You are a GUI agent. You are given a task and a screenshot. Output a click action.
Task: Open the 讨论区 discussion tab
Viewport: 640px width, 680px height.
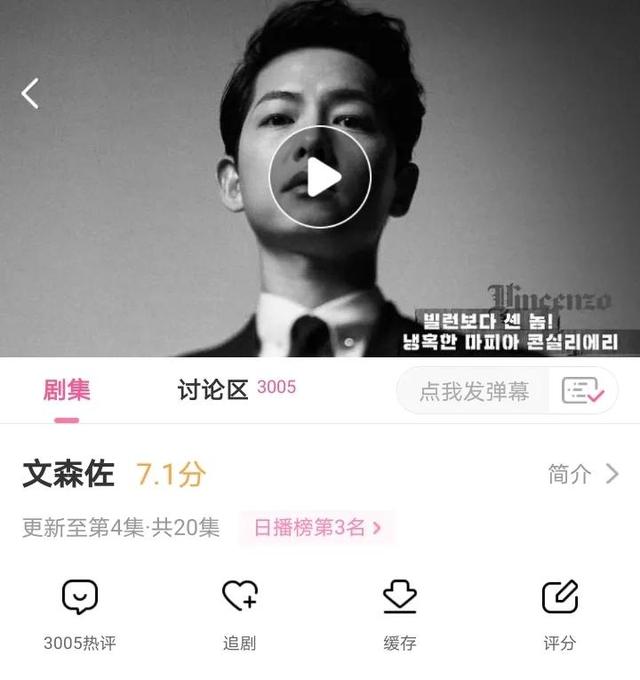(213, 390)
